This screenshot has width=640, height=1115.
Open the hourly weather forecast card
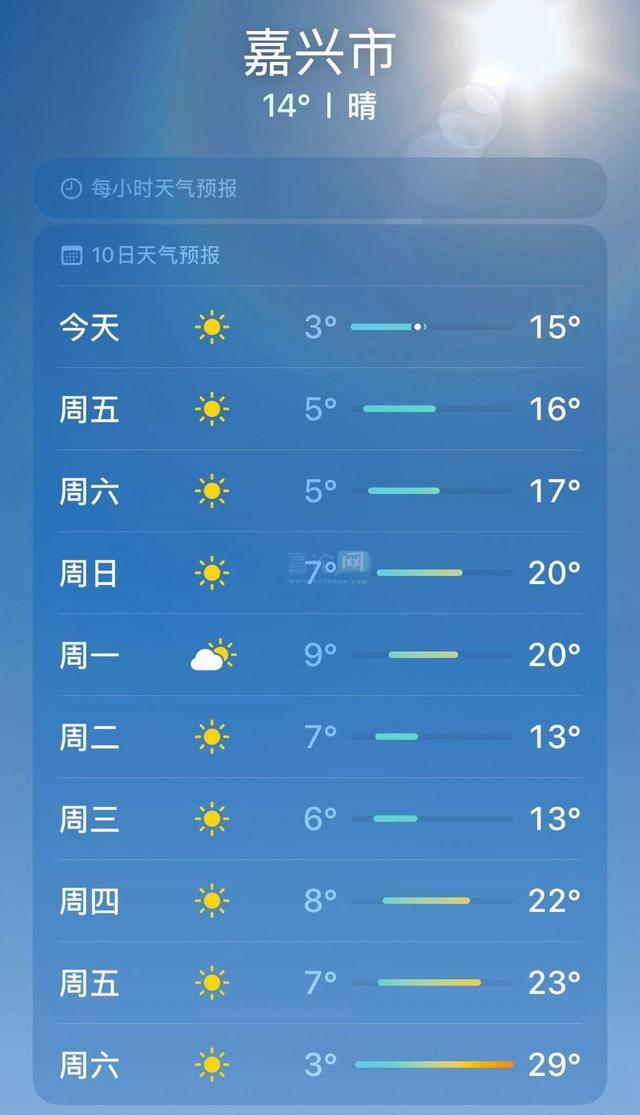coord(320,188)
